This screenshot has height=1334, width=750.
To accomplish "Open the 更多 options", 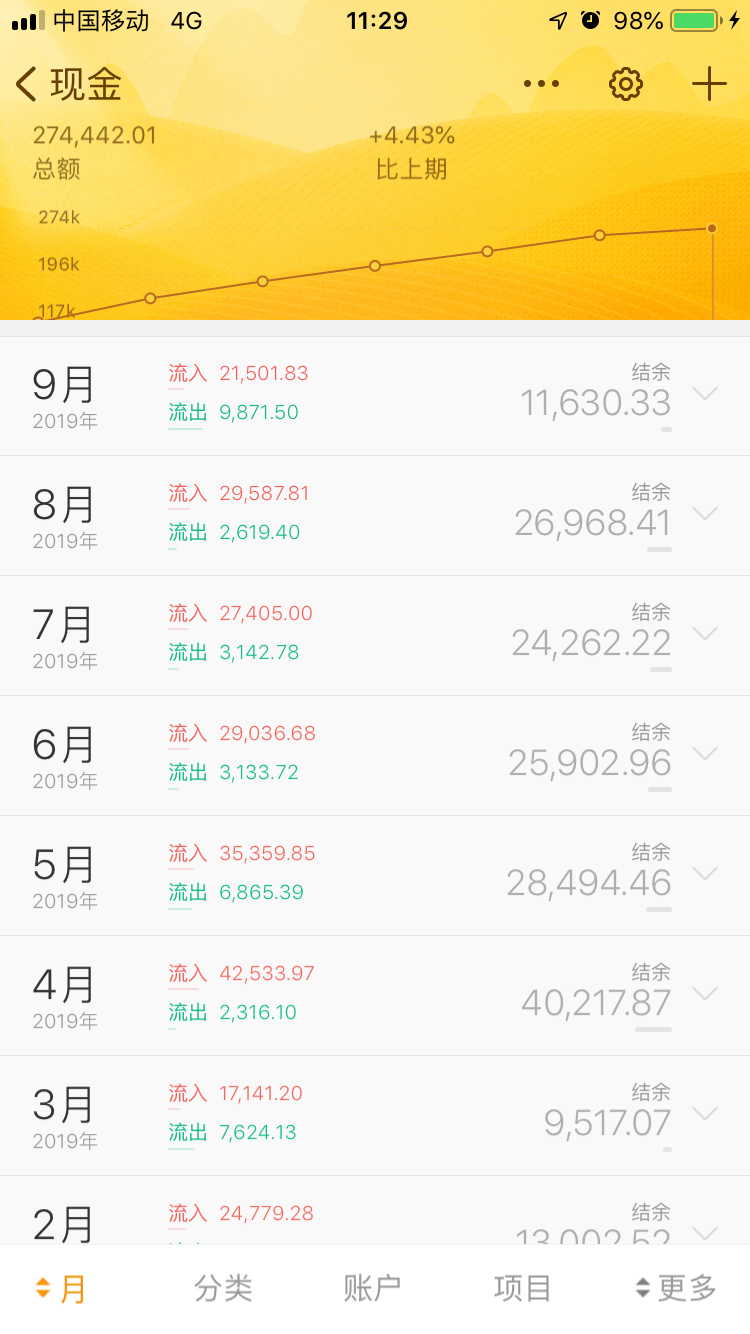I will [x=676, y=1288].
